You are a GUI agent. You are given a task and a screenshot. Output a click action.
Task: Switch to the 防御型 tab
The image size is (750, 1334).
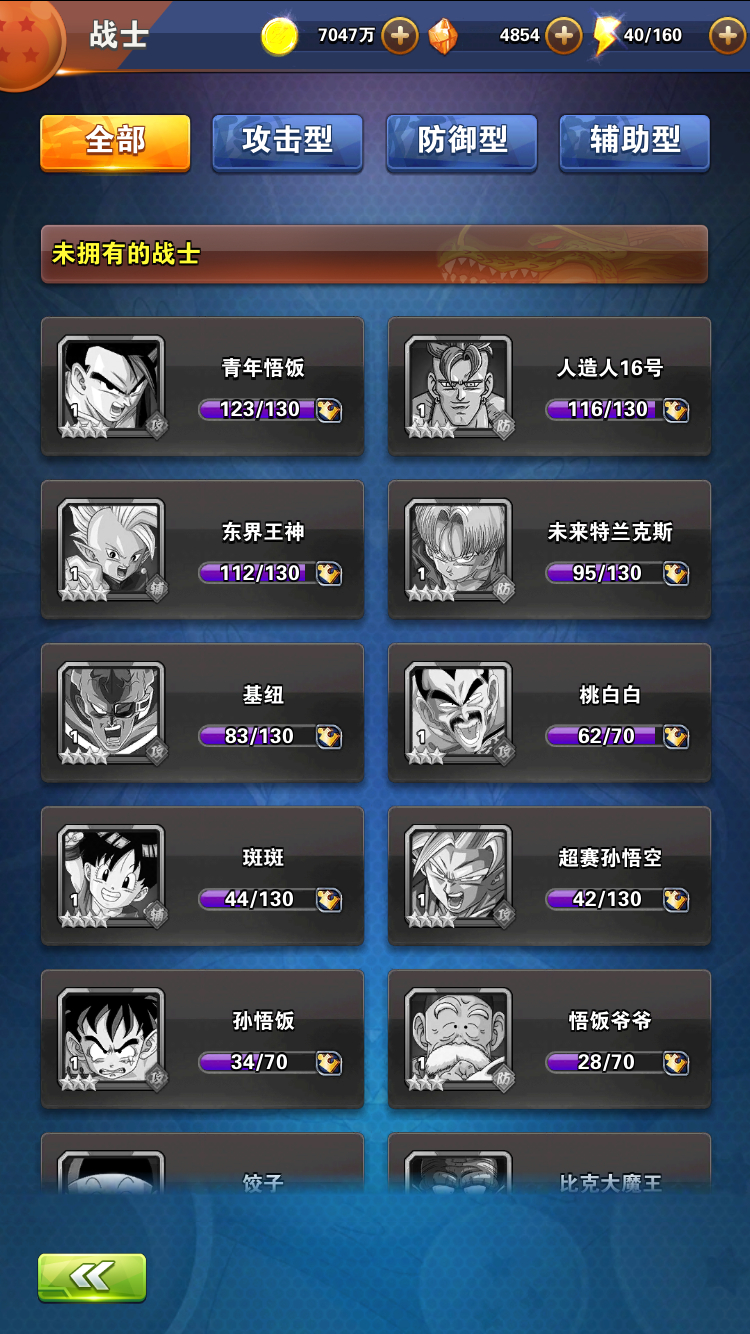coord(462,142)
